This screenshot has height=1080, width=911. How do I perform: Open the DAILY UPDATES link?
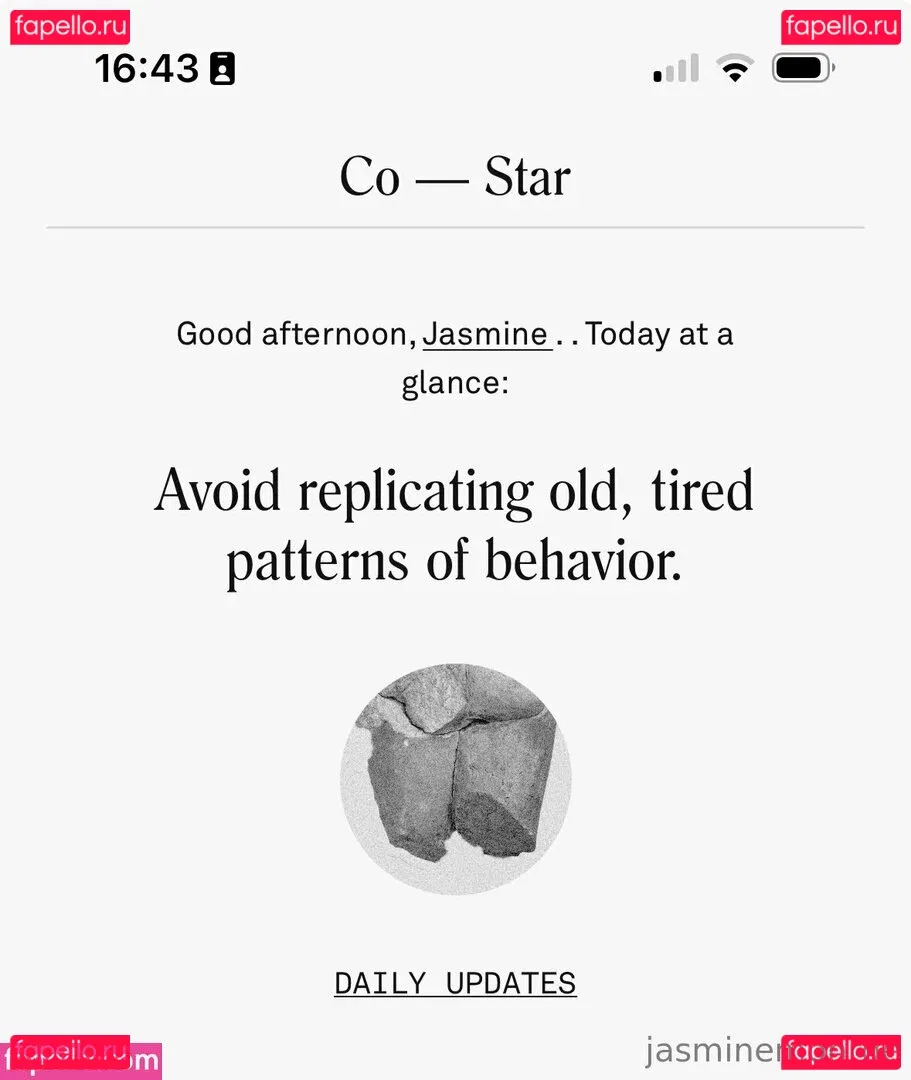point(455,983)
